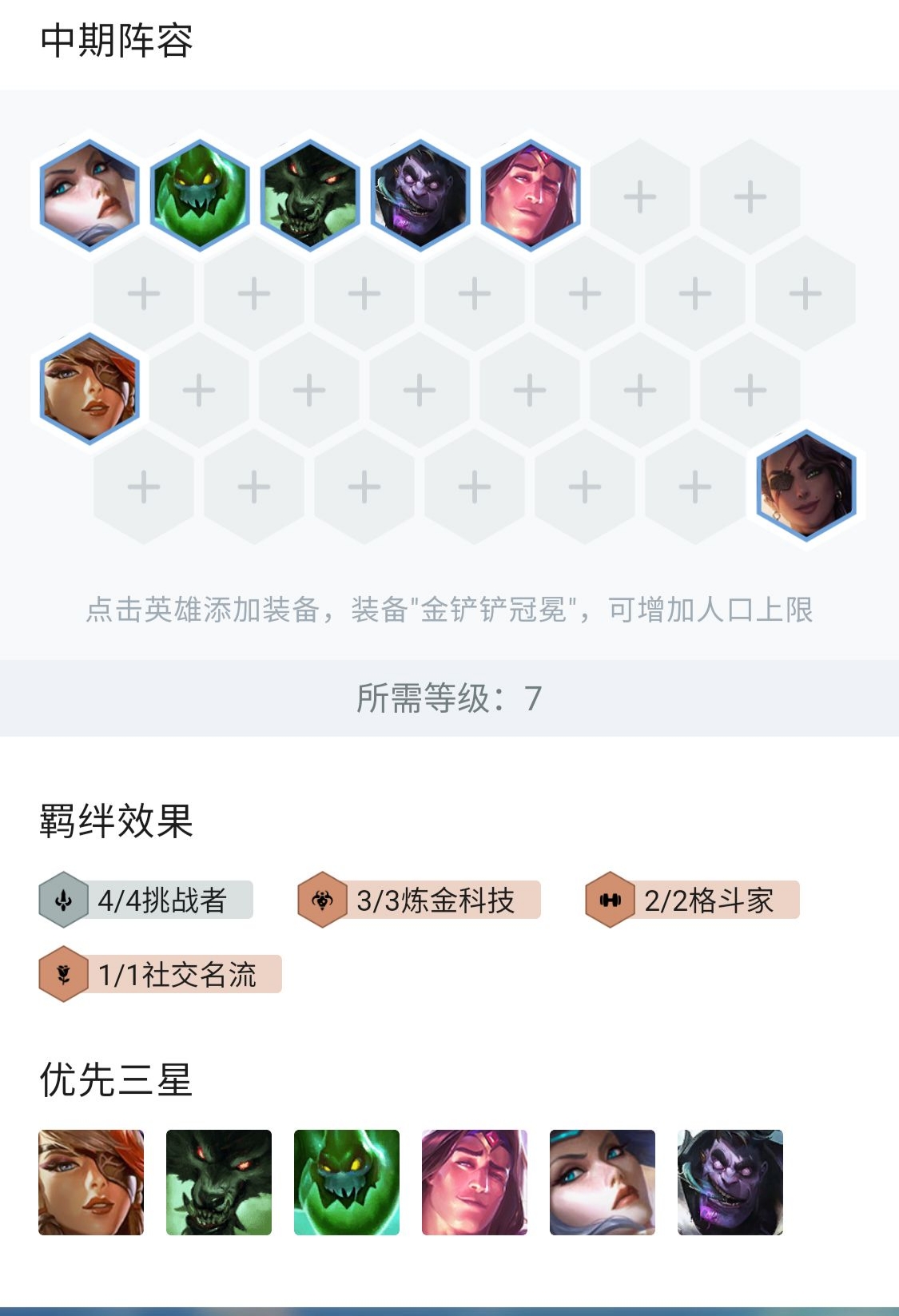
Task: Tap the empty plus slot next to Taric
Action: tap(640, 197)
